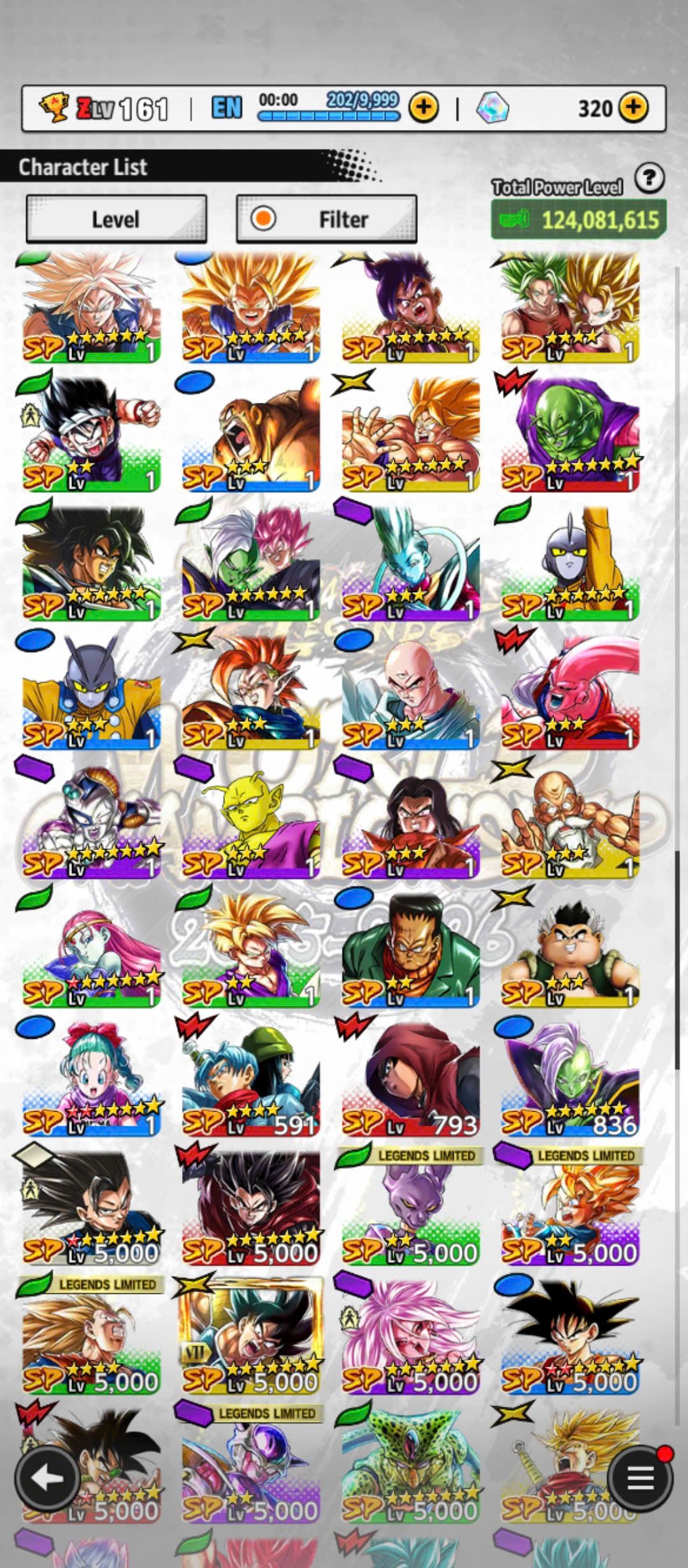
Task: Add energy with the plus icon
Action: pyautogui.click(x=424, y=108)
